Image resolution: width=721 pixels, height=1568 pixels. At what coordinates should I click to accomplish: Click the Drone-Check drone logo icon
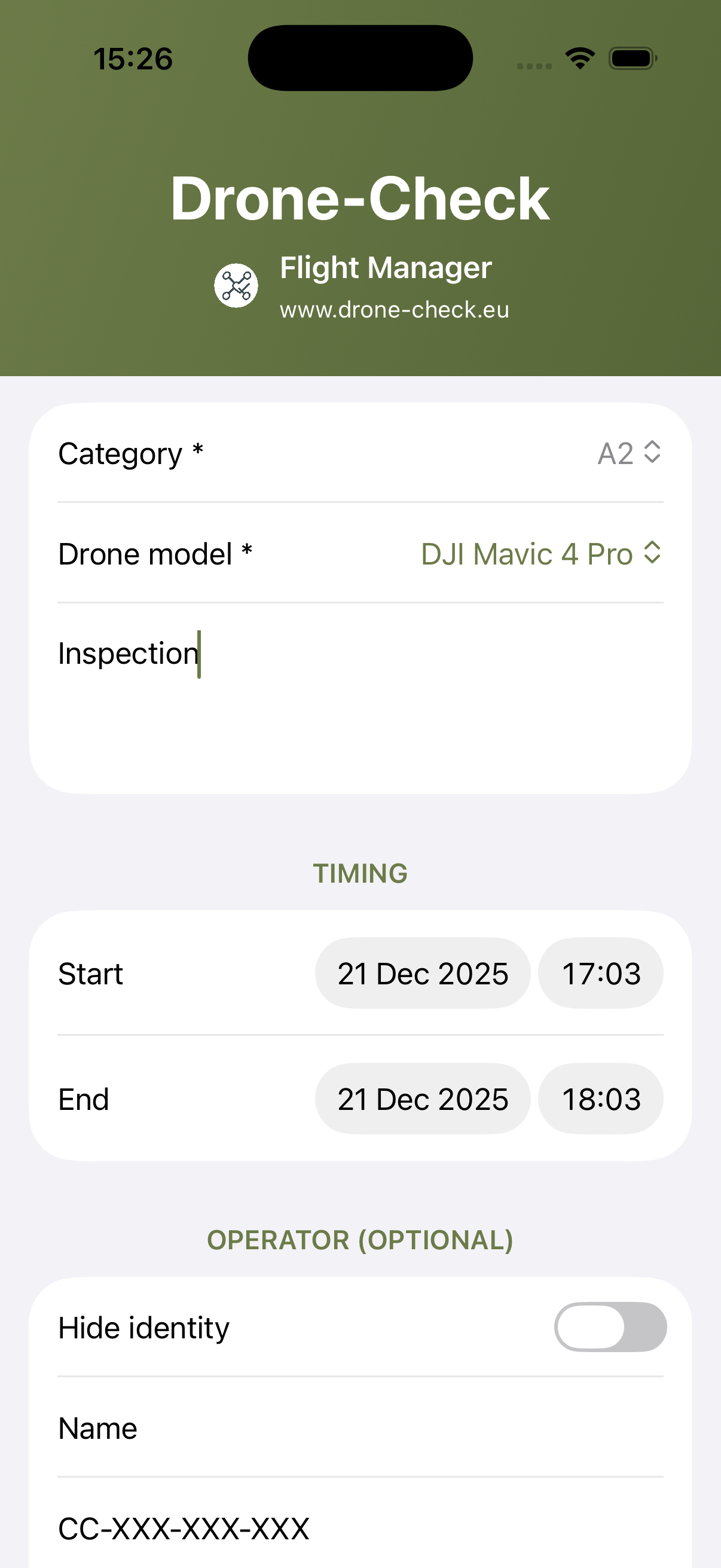click(237, 285)
